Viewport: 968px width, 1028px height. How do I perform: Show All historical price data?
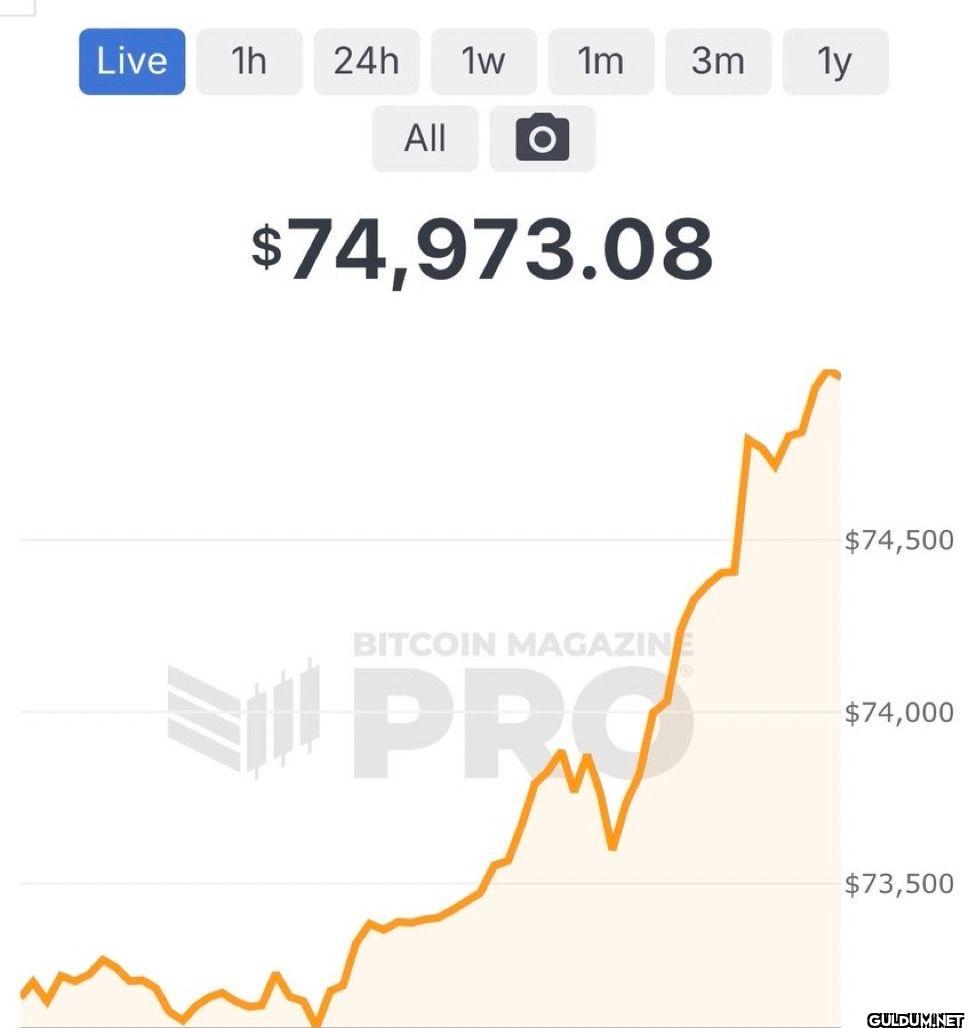pos(424,139)
